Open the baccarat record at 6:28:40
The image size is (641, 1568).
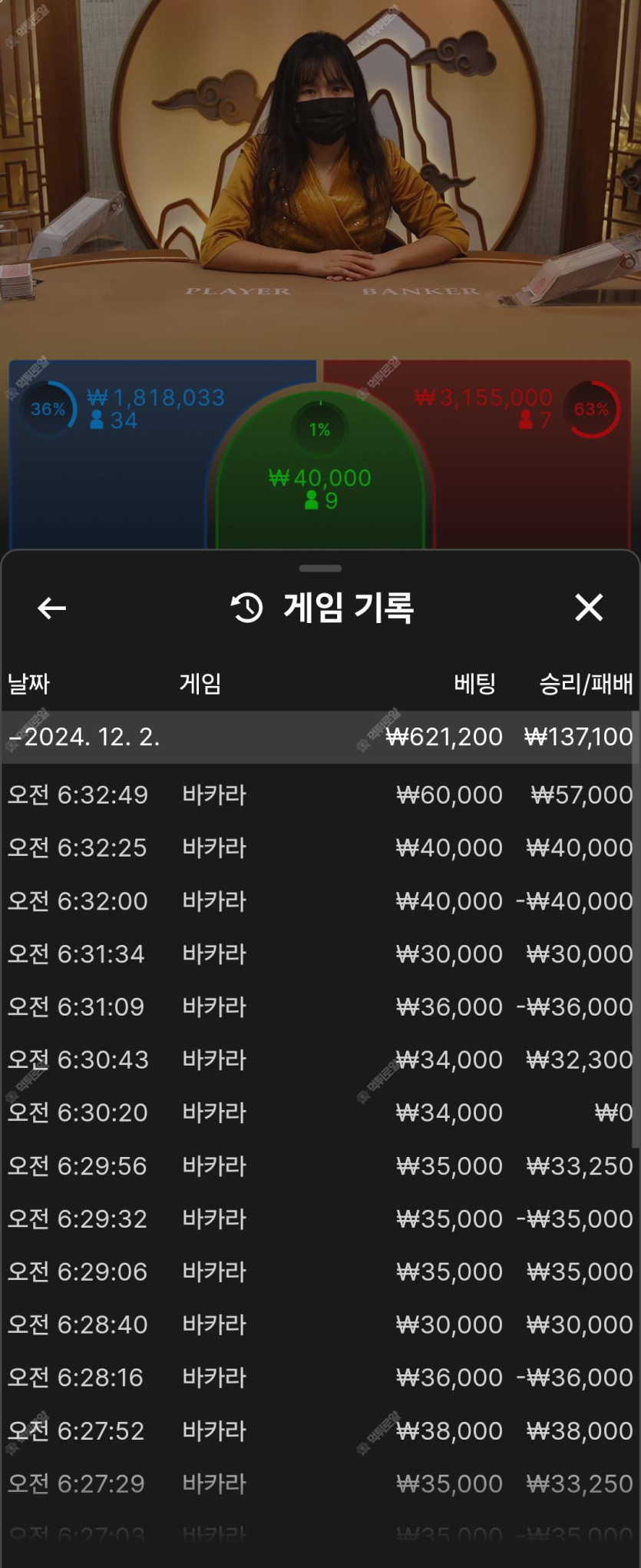[319, 1324]
